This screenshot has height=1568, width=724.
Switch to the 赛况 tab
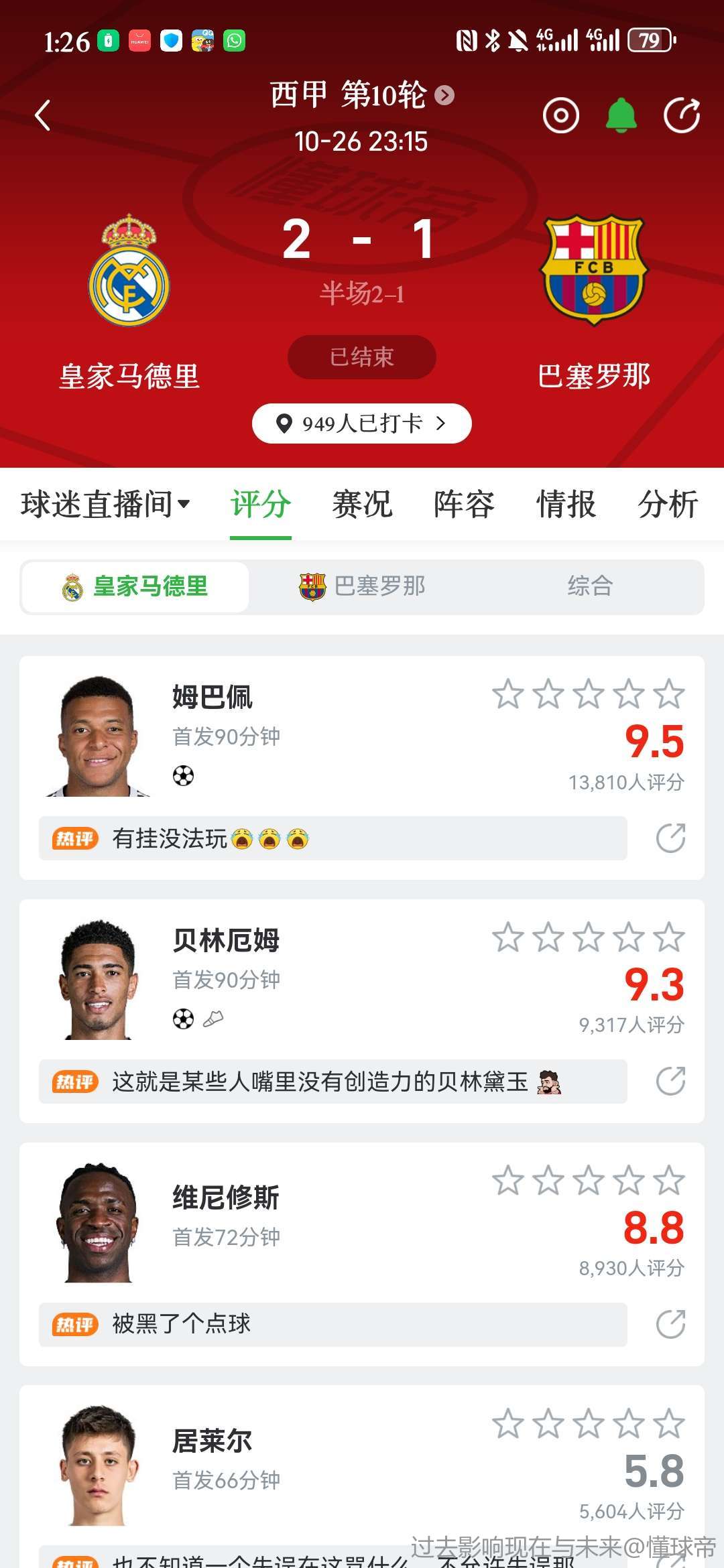click(x=362, y=504)
